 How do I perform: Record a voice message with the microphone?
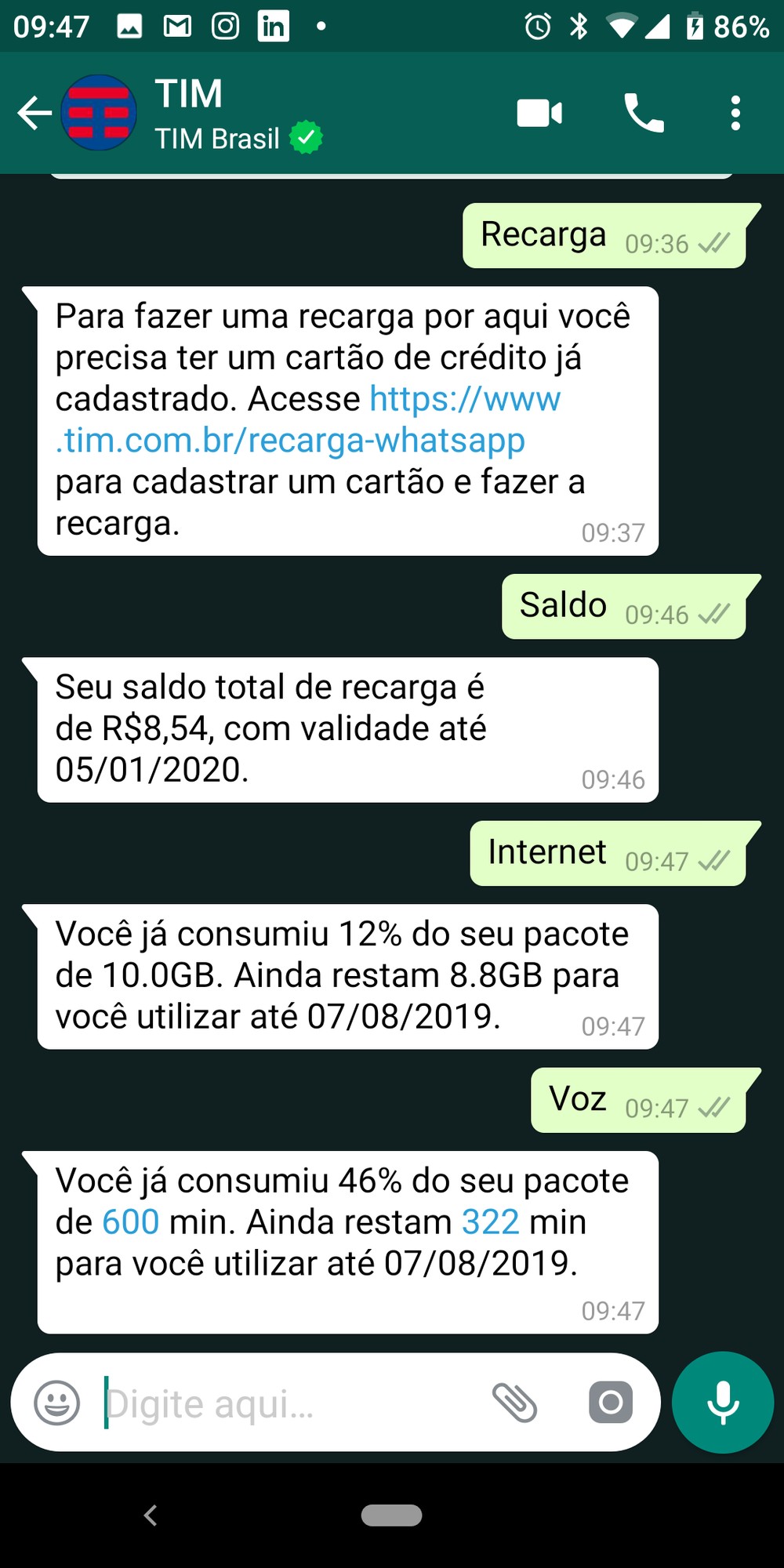(x=723, y=1403)
